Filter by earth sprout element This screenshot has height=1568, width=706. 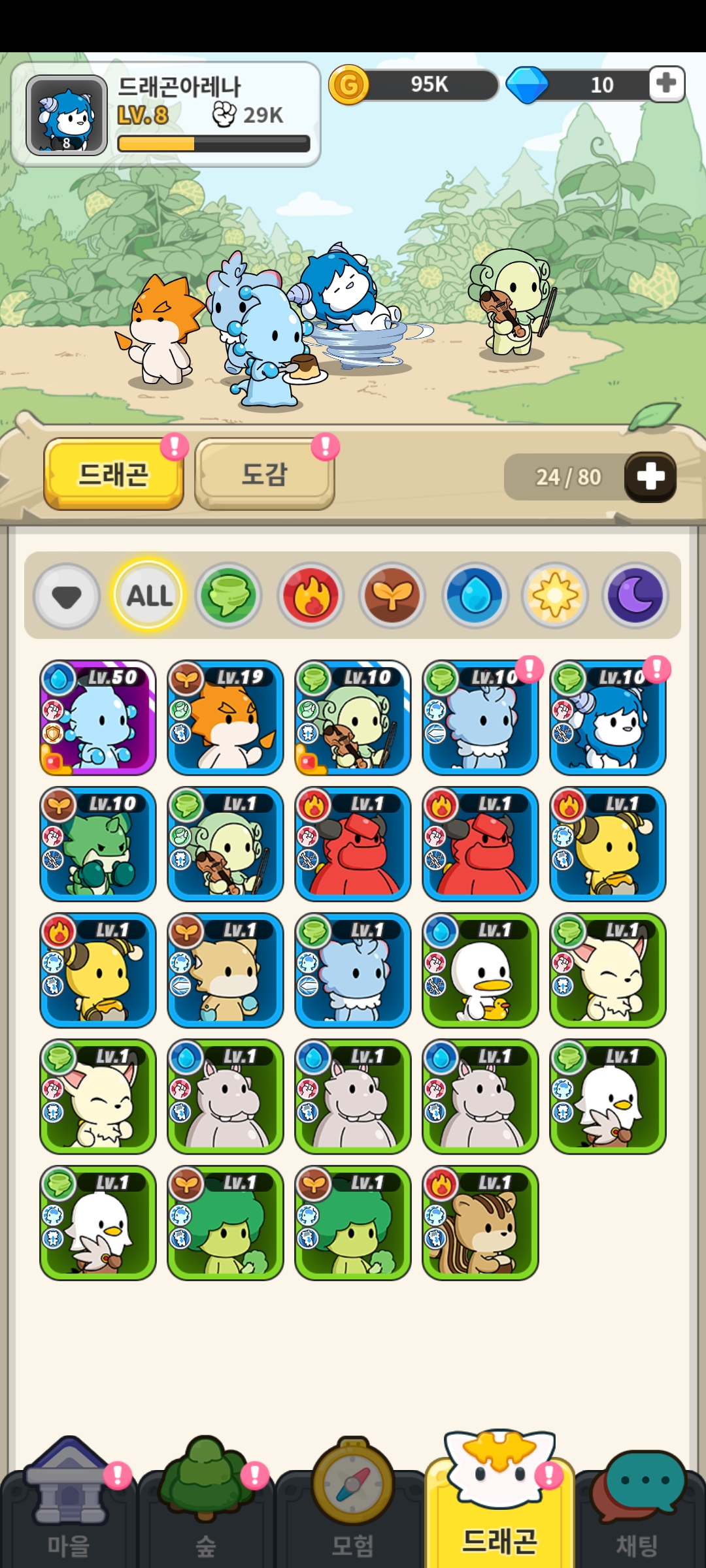392,596
